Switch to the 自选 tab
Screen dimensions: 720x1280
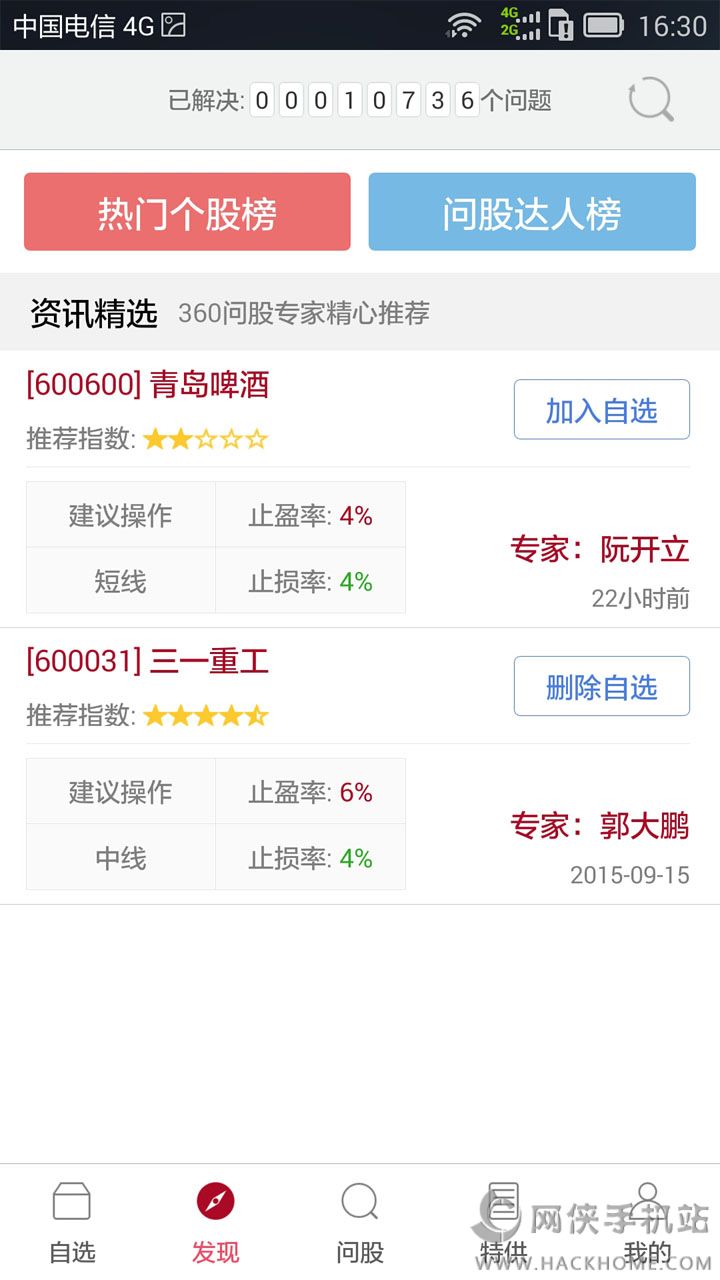tap(72, 1223)
